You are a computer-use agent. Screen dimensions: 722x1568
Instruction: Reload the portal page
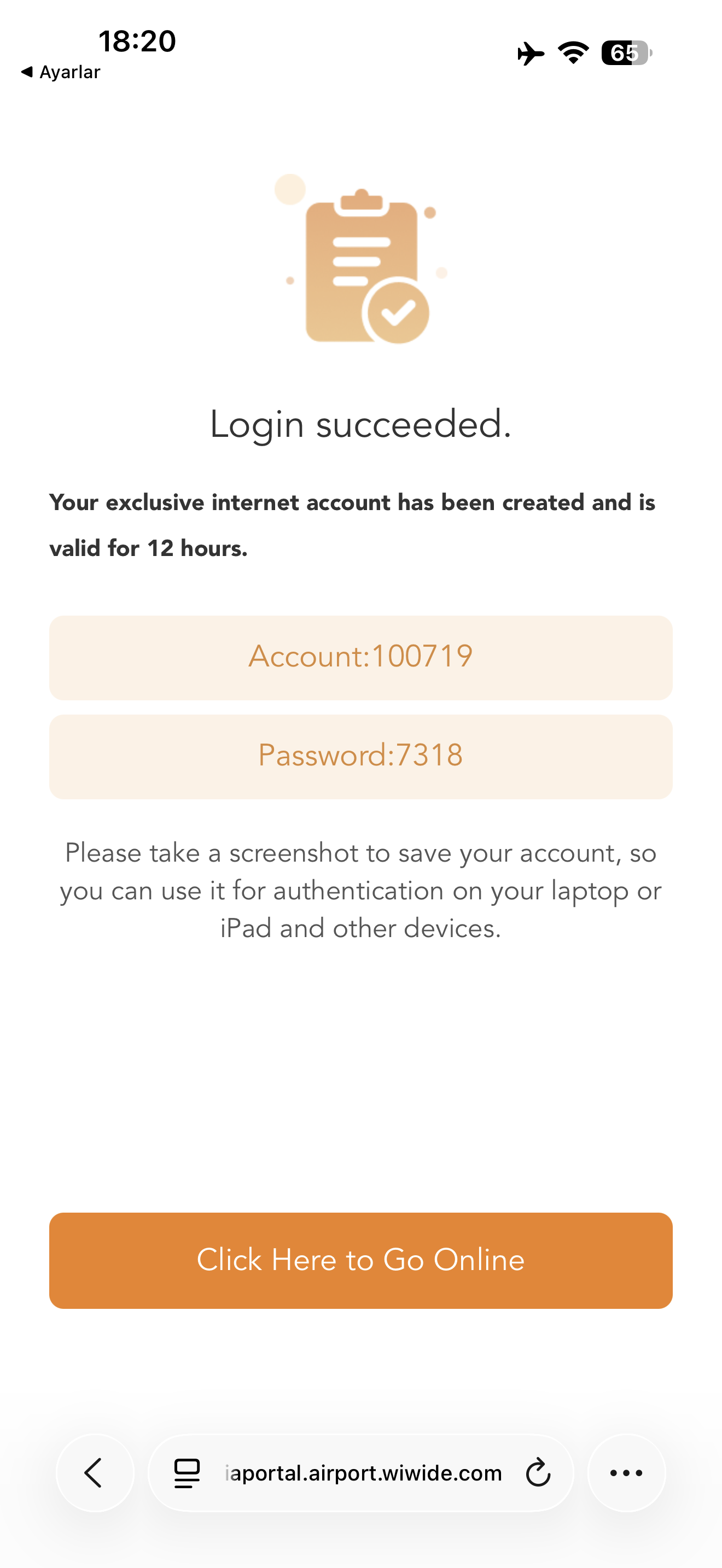[x=538, y=1473]
